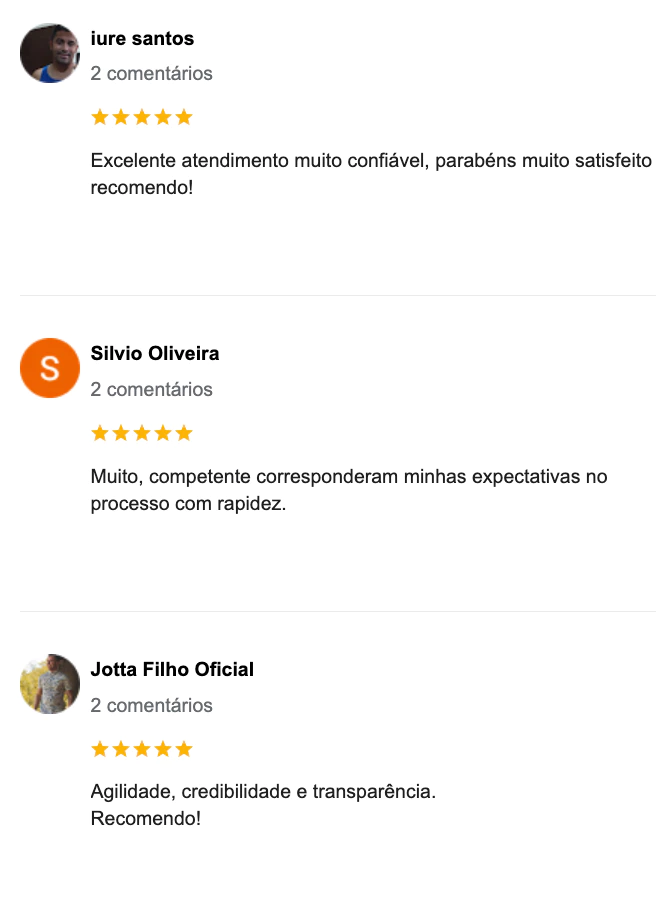The image size is (672, 910).
Task: Open Silvio Oliveira's orange S avatar
Action: [50, 368]
